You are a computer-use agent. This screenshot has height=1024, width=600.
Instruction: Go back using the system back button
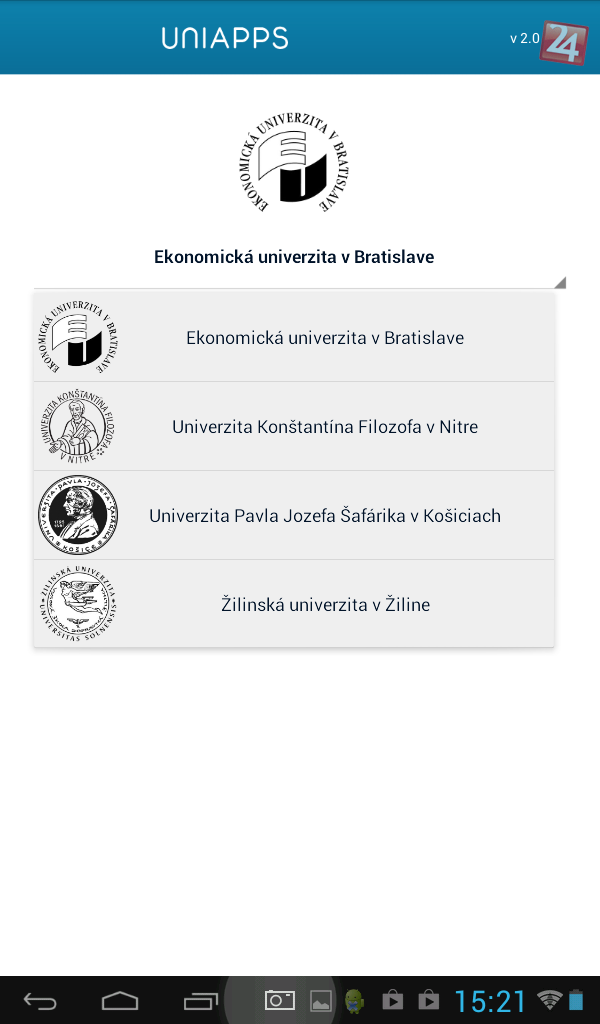(x=41, y=1000)
